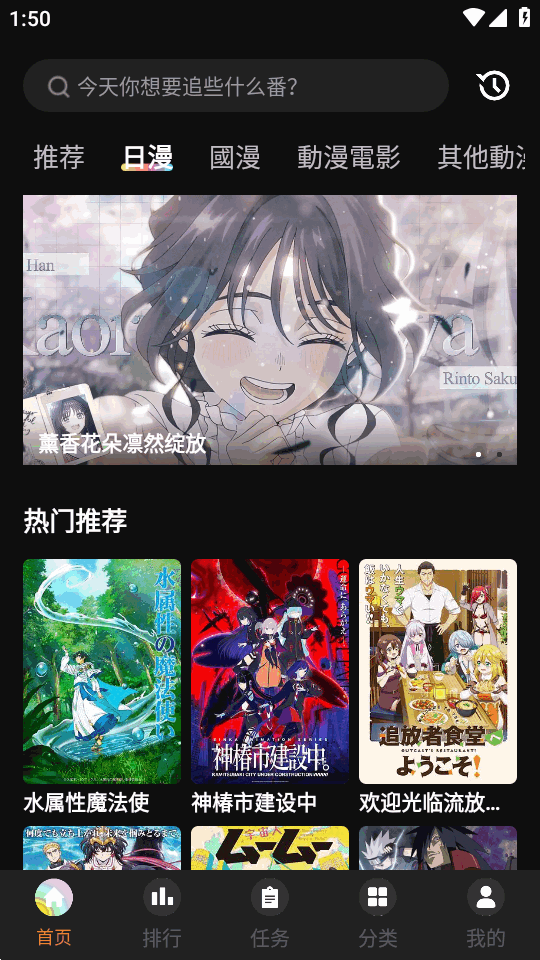This screenshot has width=540, height=960.
Task: Open the 神椿市建设中 anime card
Action: pos(270,687)
